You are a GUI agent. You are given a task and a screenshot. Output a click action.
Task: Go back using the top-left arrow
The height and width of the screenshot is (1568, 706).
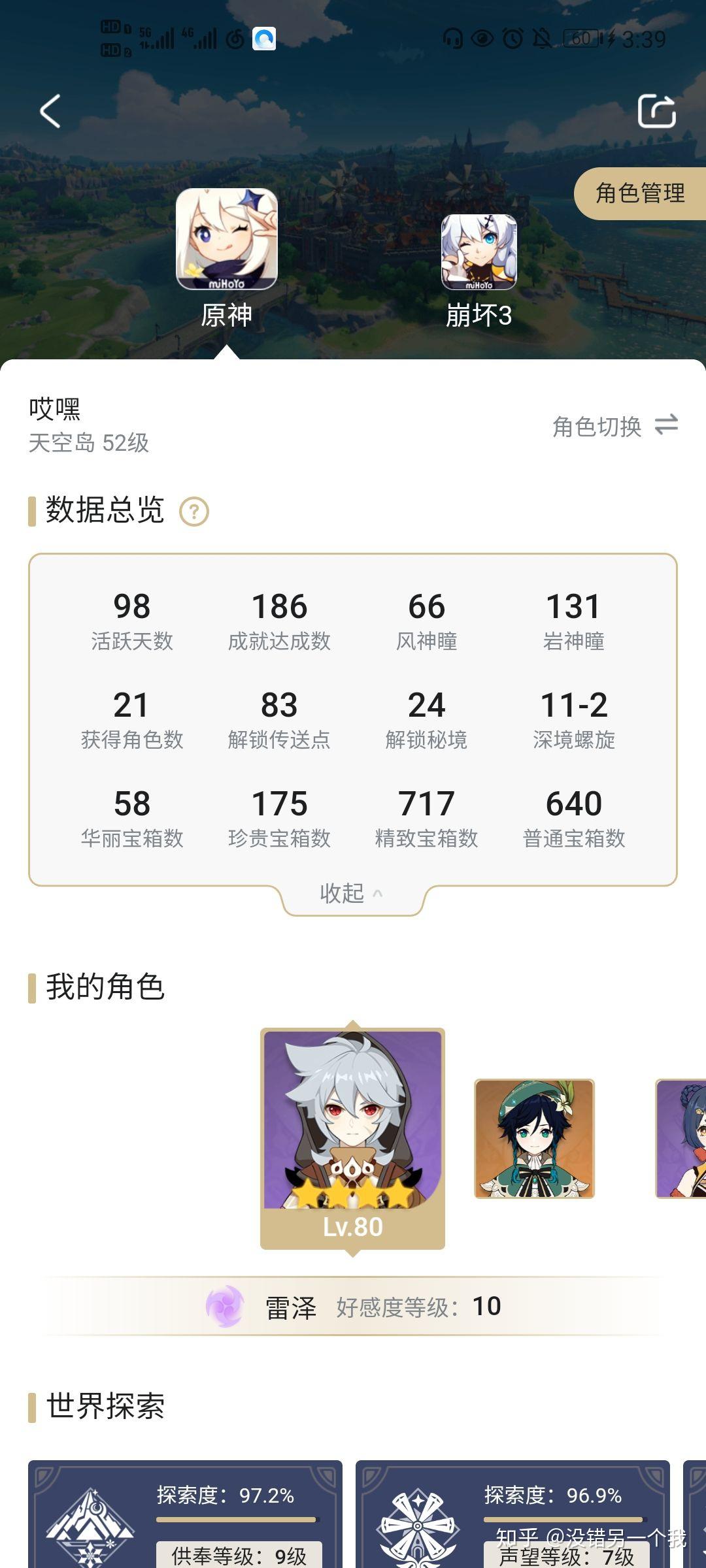pos(50,111)
